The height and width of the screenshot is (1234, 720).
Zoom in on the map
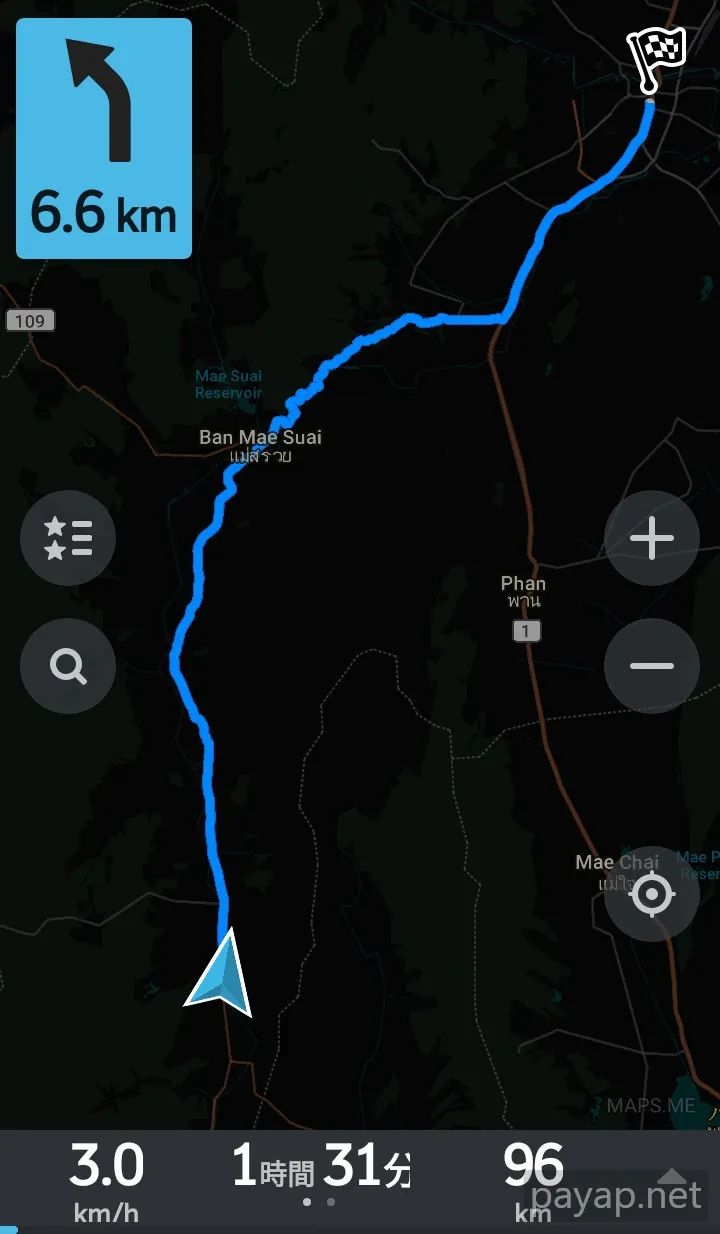coord(652,538)
